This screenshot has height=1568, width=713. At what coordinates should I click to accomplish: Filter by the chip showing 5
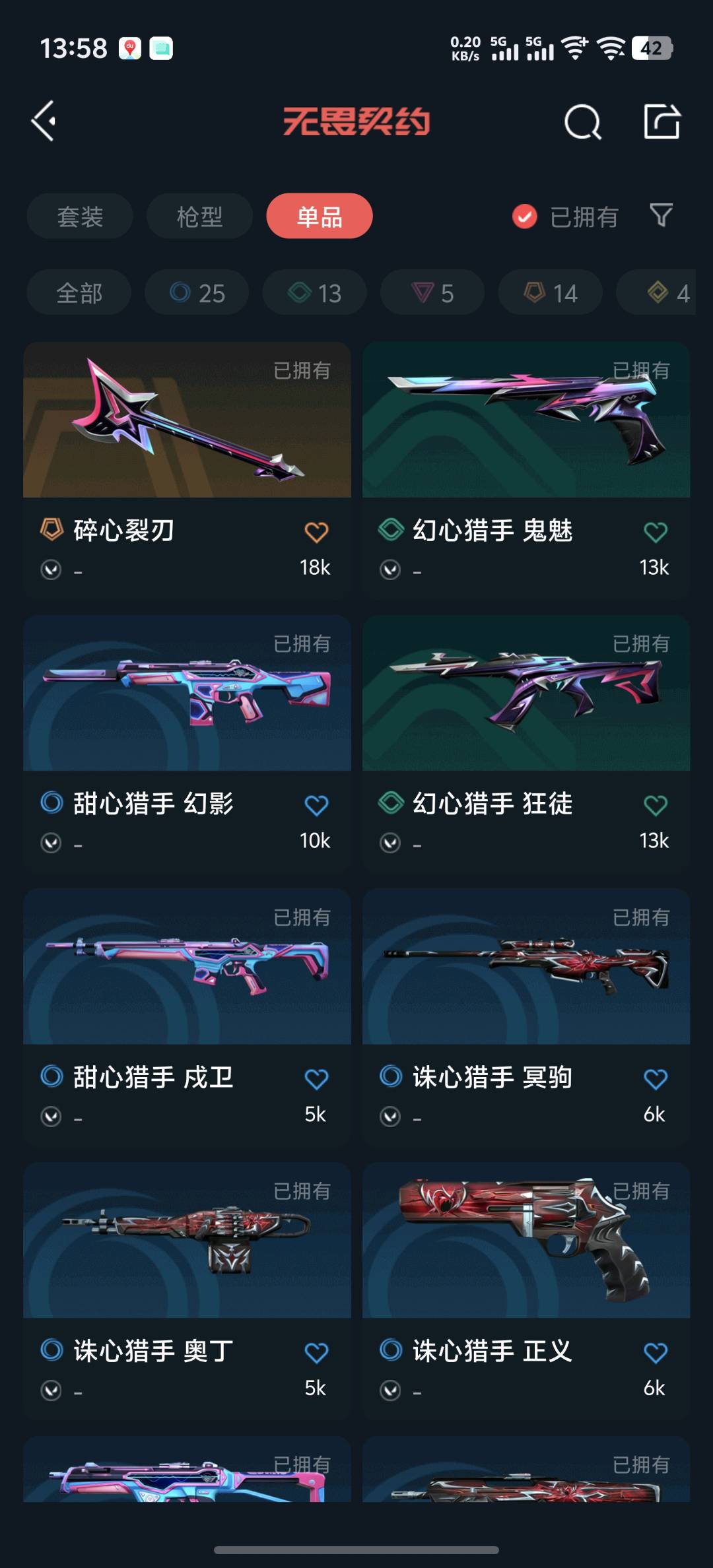pyautogui.click(x=432, y=292)
